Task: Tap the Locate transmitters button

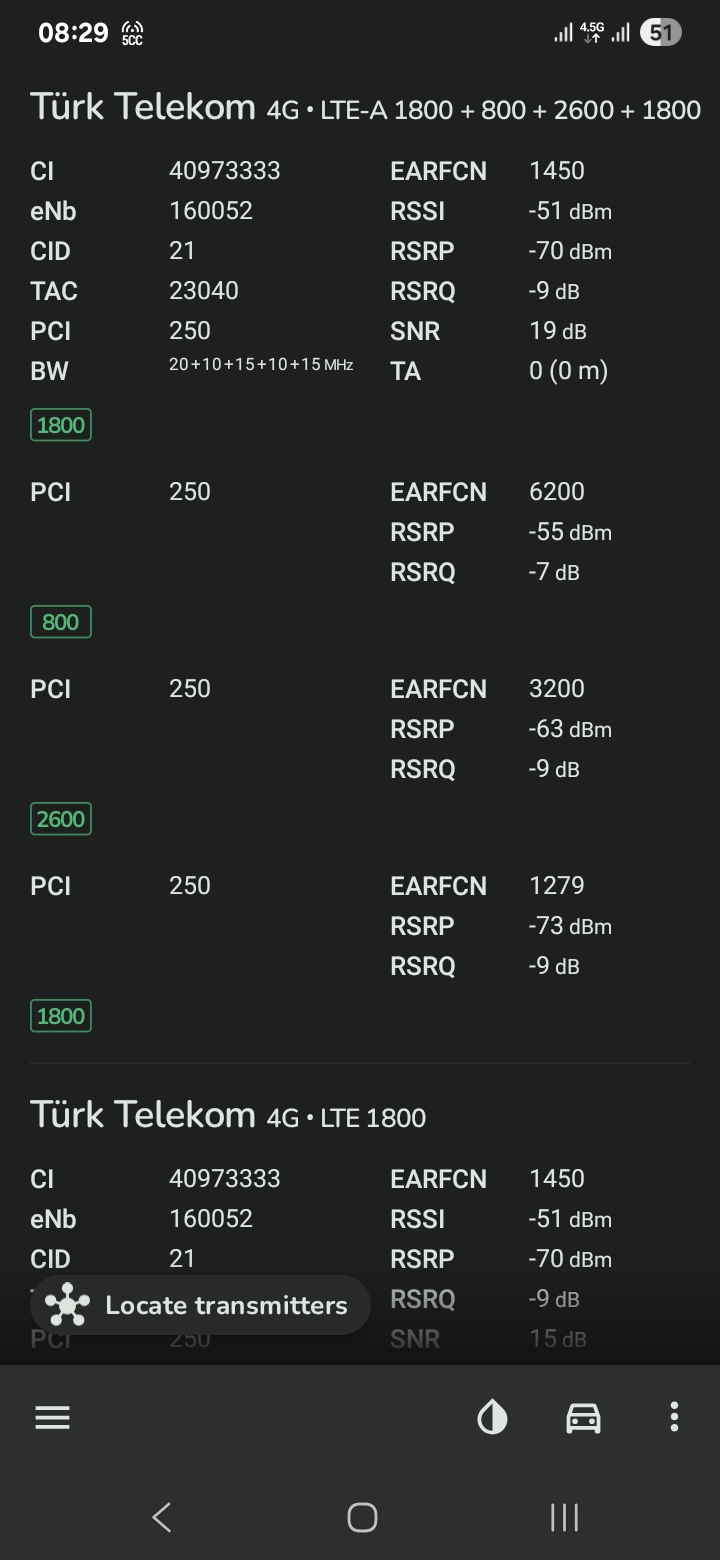Action: pyautogui.click(x=200, y=1305)
